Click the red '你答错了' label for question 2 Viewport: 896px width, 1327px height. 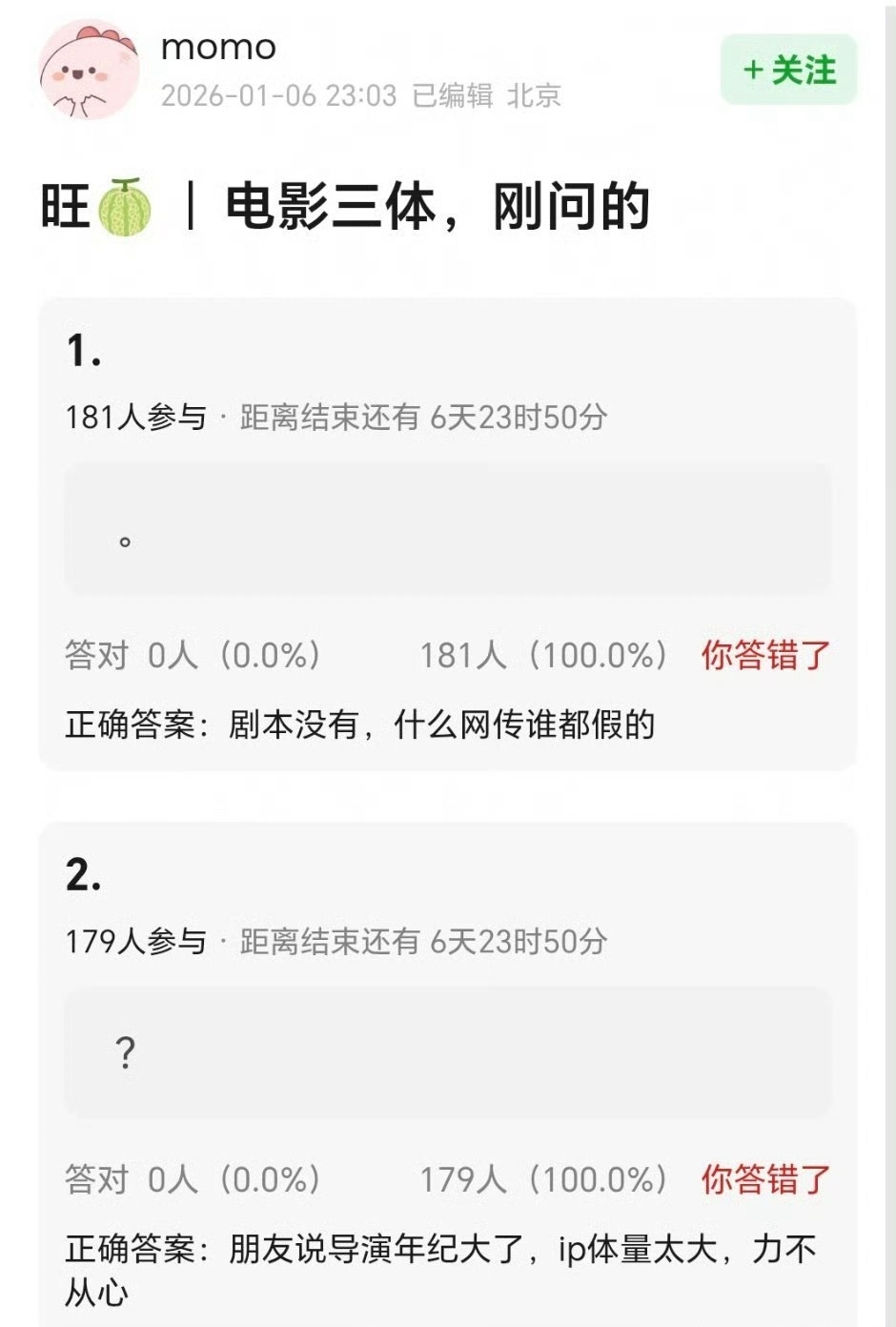click(765, 1181)
